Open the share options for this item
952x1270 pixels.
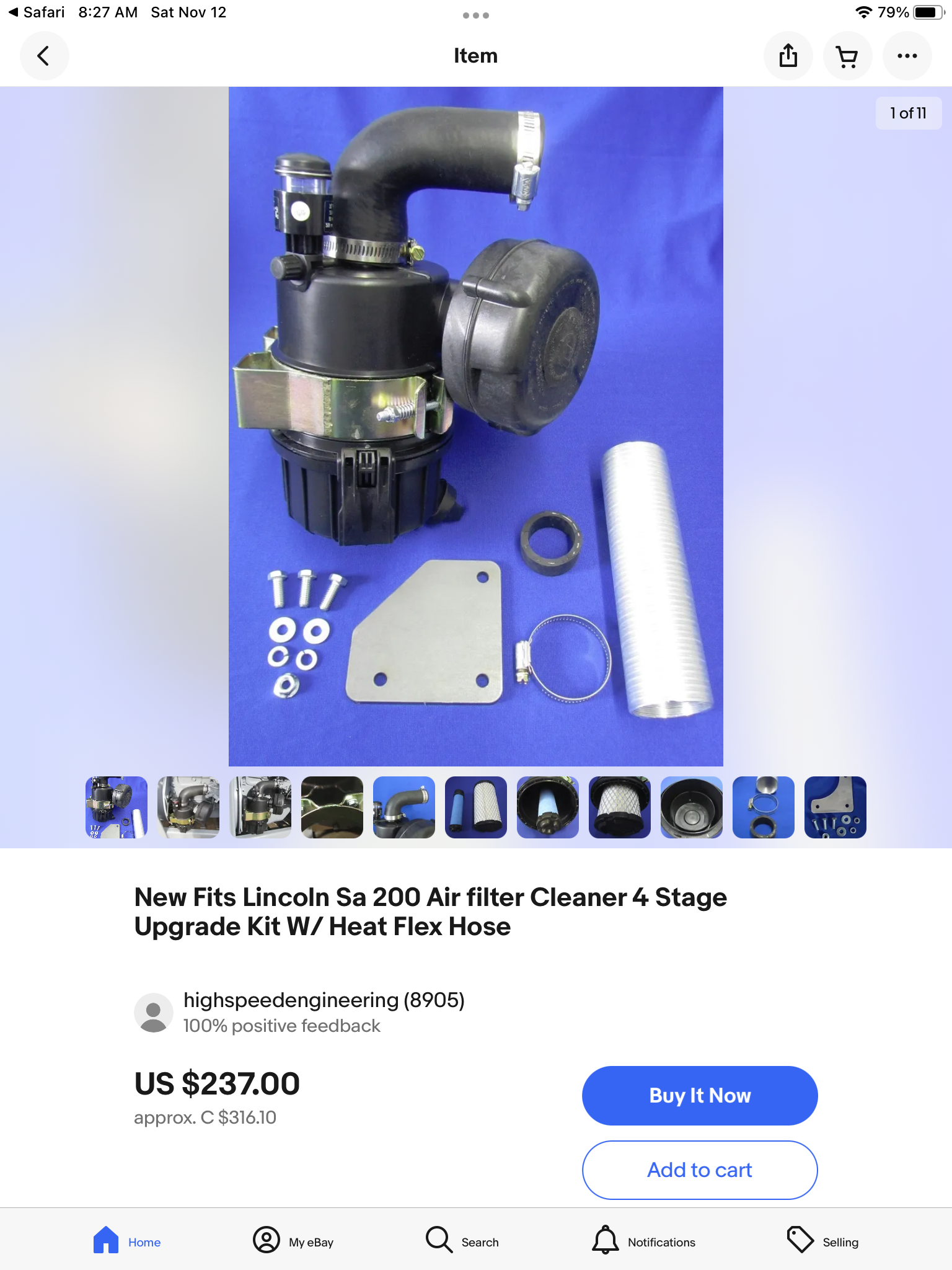pyautogui.click(x=788, y=56)
